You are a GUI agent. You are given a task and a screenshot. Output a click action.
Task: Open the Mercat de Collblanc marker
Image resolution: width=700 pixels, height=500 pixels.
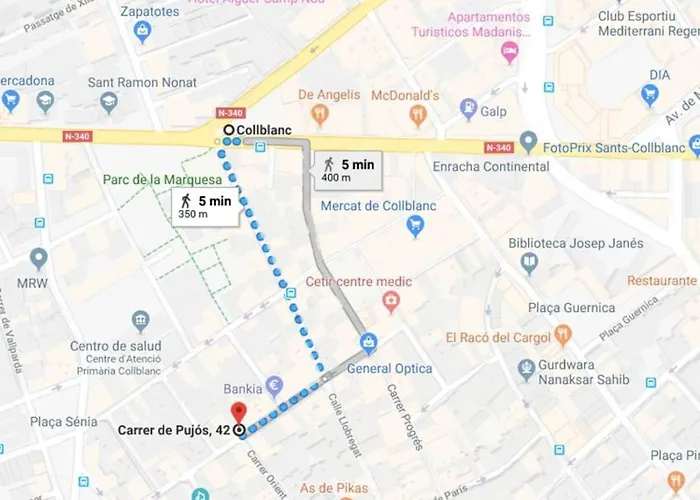point(415,226)
